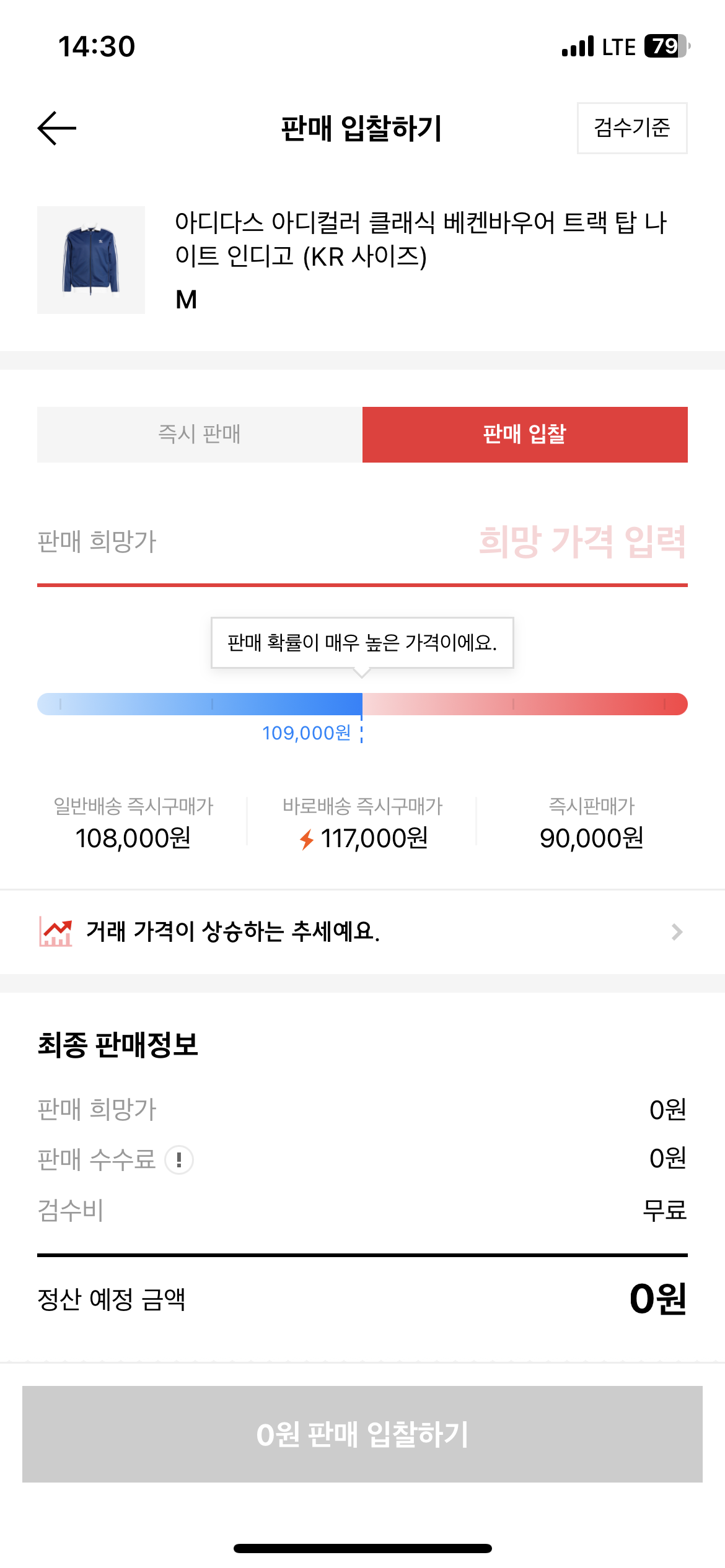Tap the battery indicator showing 79
The image size is (725, 1568).
coord(664,46)
